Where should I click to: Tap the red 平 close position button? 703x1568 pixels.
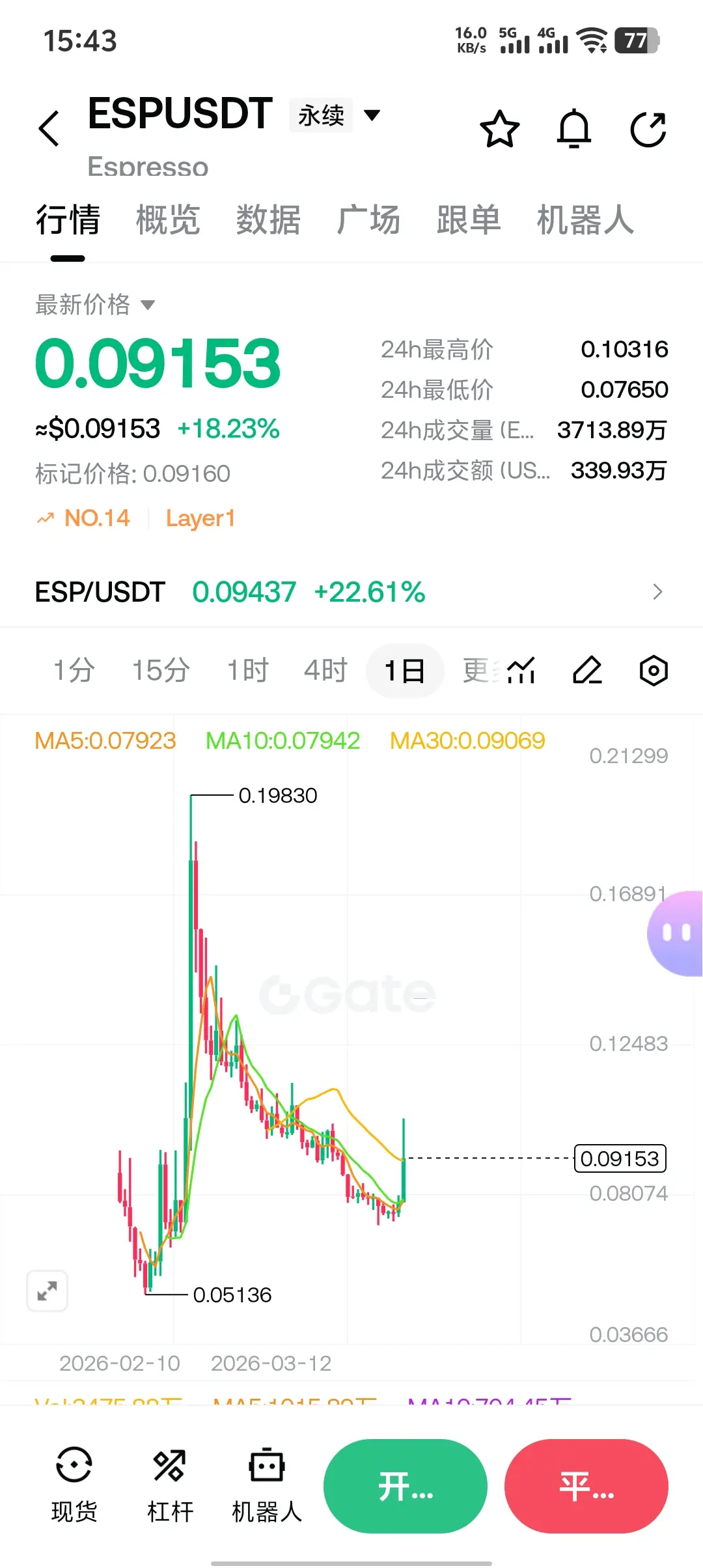(x=586, y=1486)
